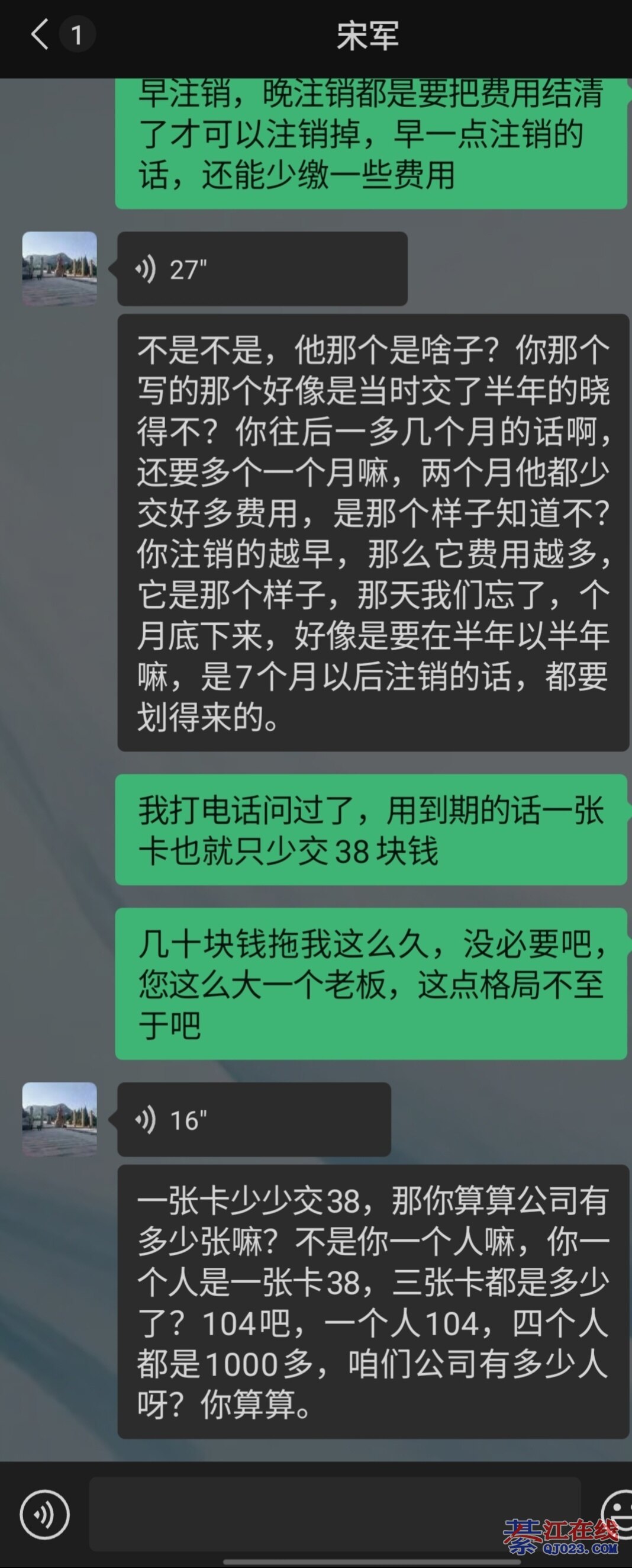Play the 27-second voice message
The height and width of the screenshot is (1568, 632).
click(x=262, y=269)
